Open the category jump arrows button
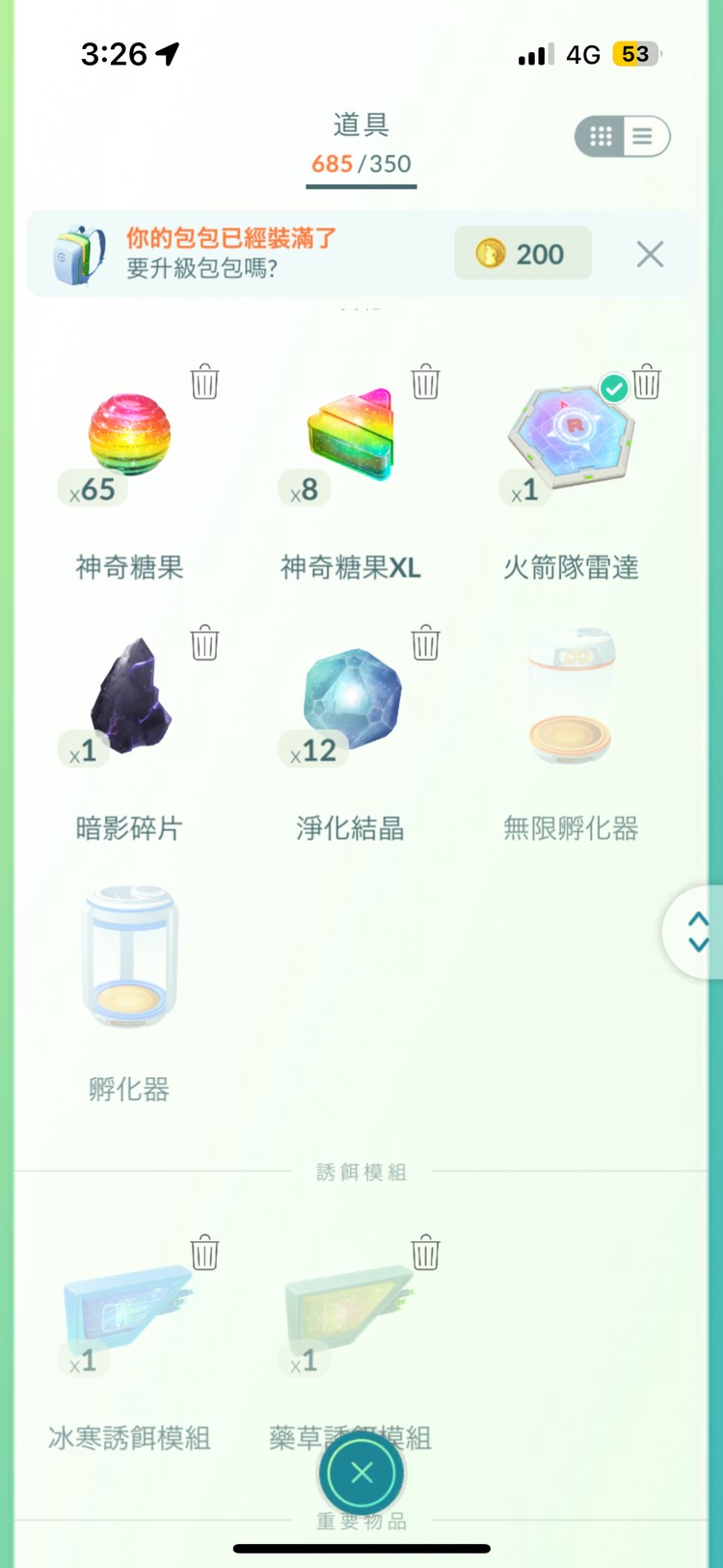The height and width of the screenshot is (1568, 723). (698, 933)
